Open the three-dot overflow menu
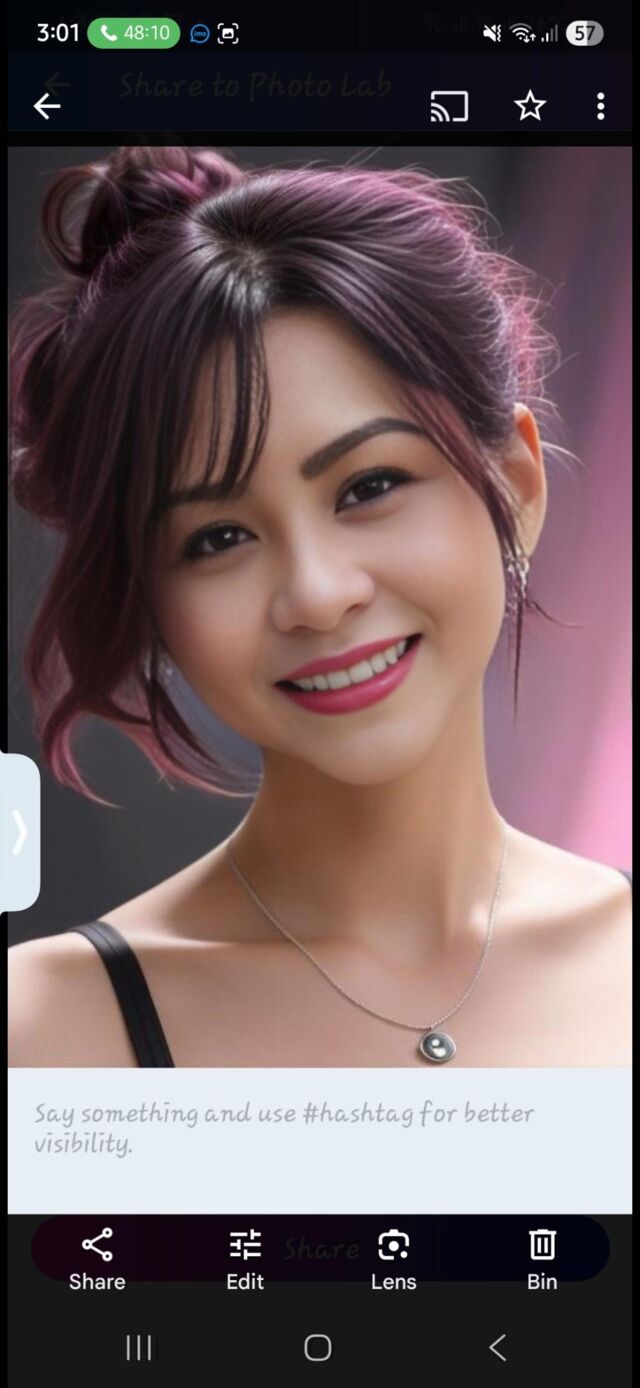This screenshot has width=640, height=1388. 600,106
